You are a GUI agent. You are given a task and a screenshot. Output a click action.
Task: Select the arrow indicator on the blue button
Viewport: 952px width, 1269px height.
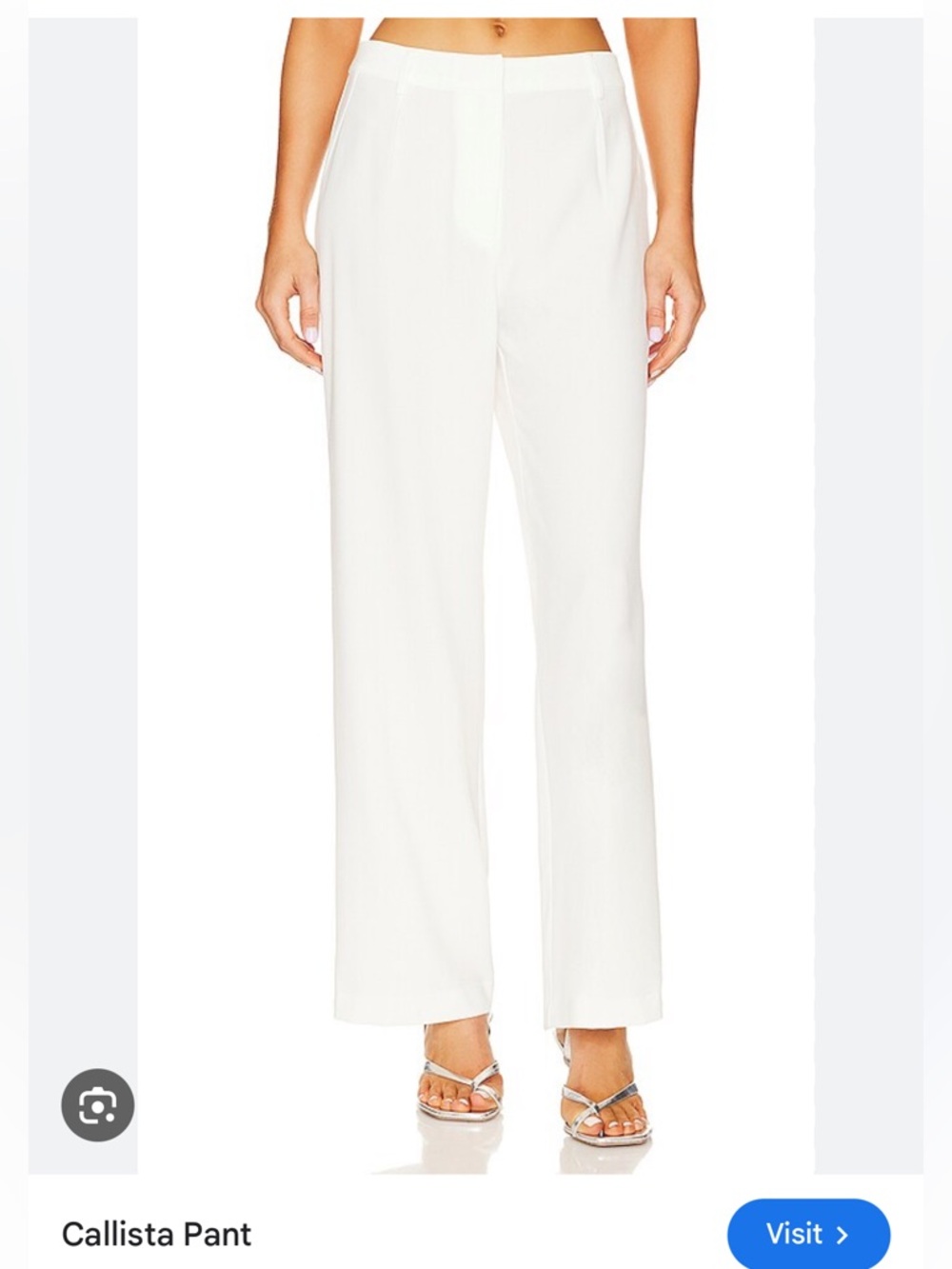click(843, 1234)
